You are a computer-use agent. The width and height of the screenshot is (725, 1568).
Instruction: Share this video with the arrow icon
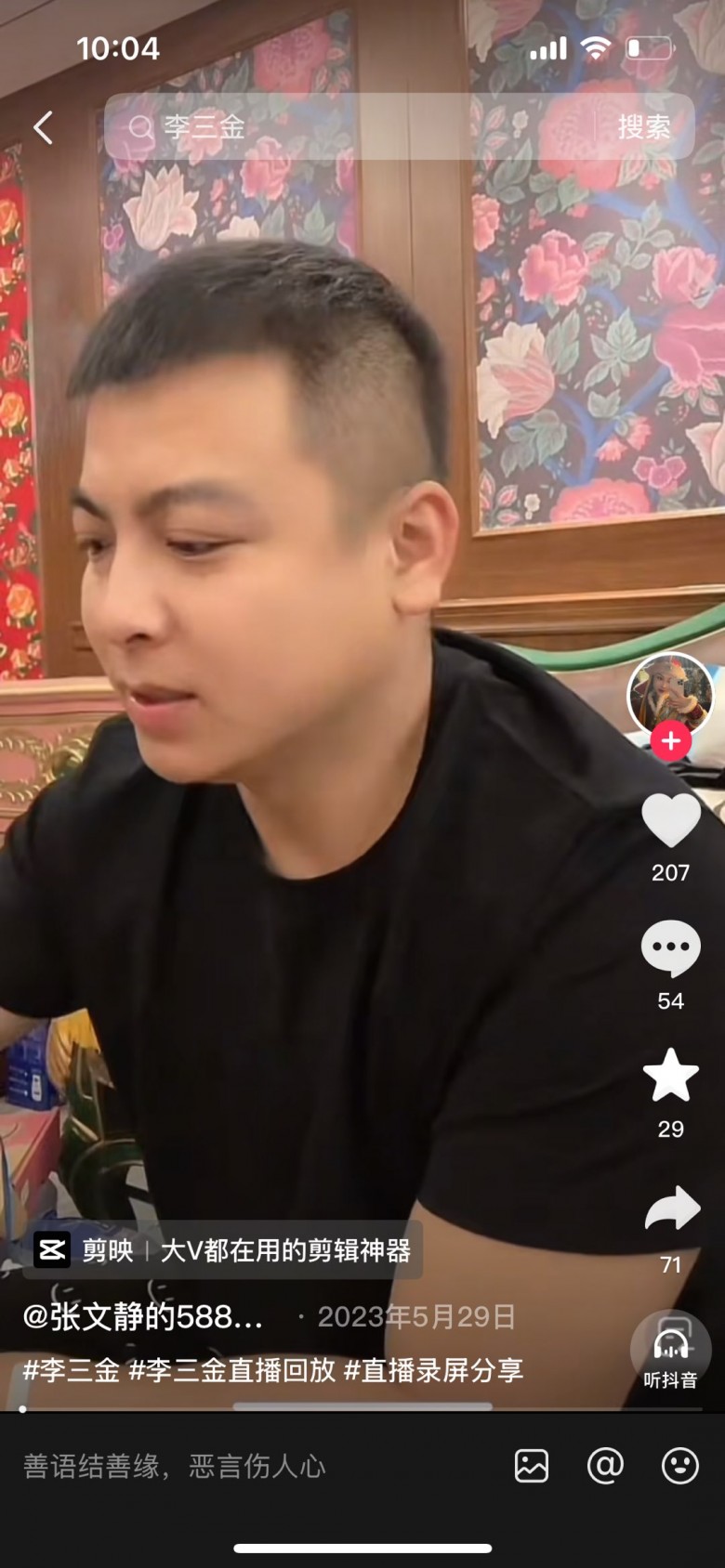coord(670,1209)
